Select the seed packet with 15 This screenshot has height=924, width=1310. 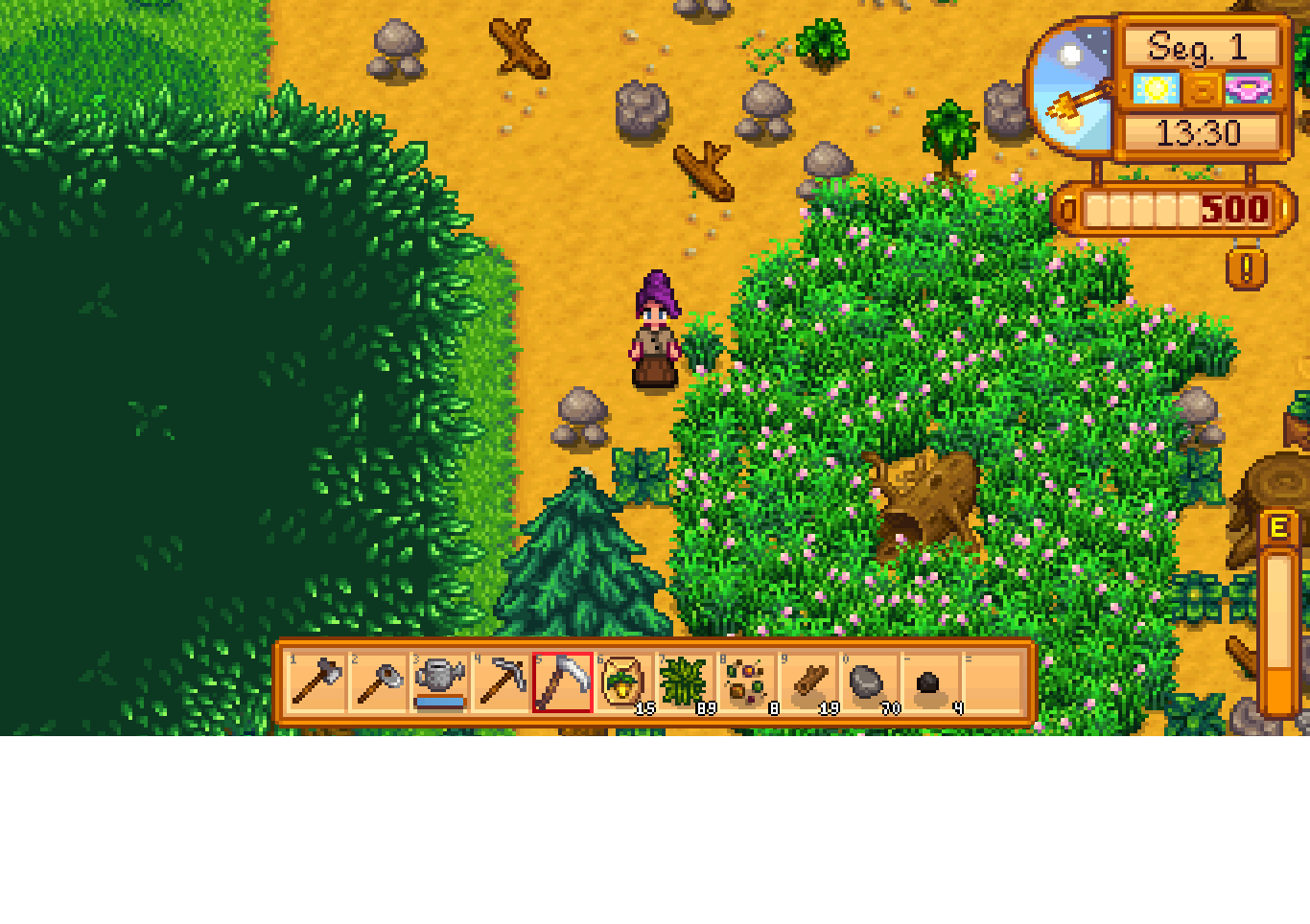(x=624, y=682)
